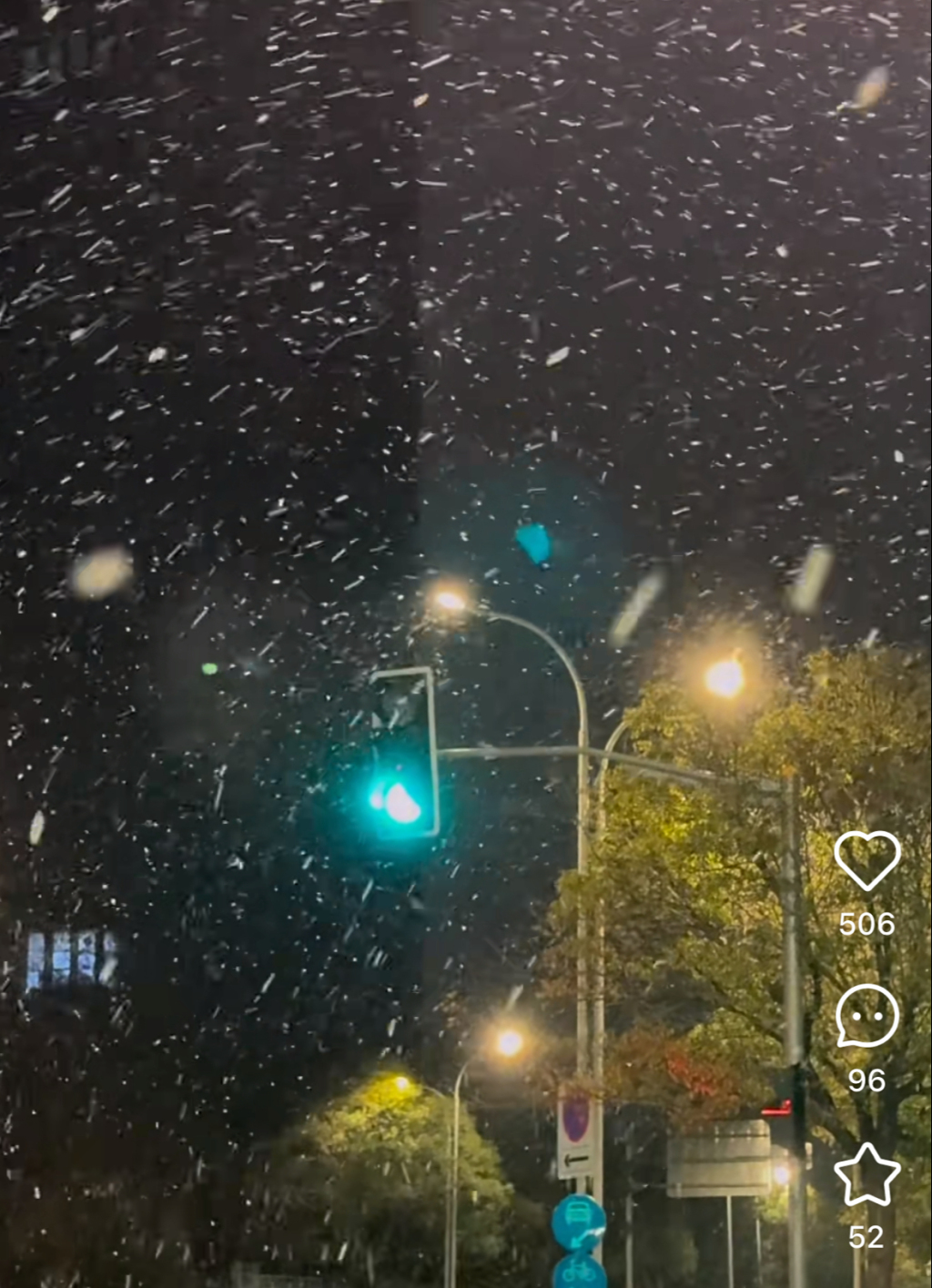Image resolution: width=932 pixels, height=1288 pixels.
Task: Save this video with the star icon
Action: click(866, 1174)
